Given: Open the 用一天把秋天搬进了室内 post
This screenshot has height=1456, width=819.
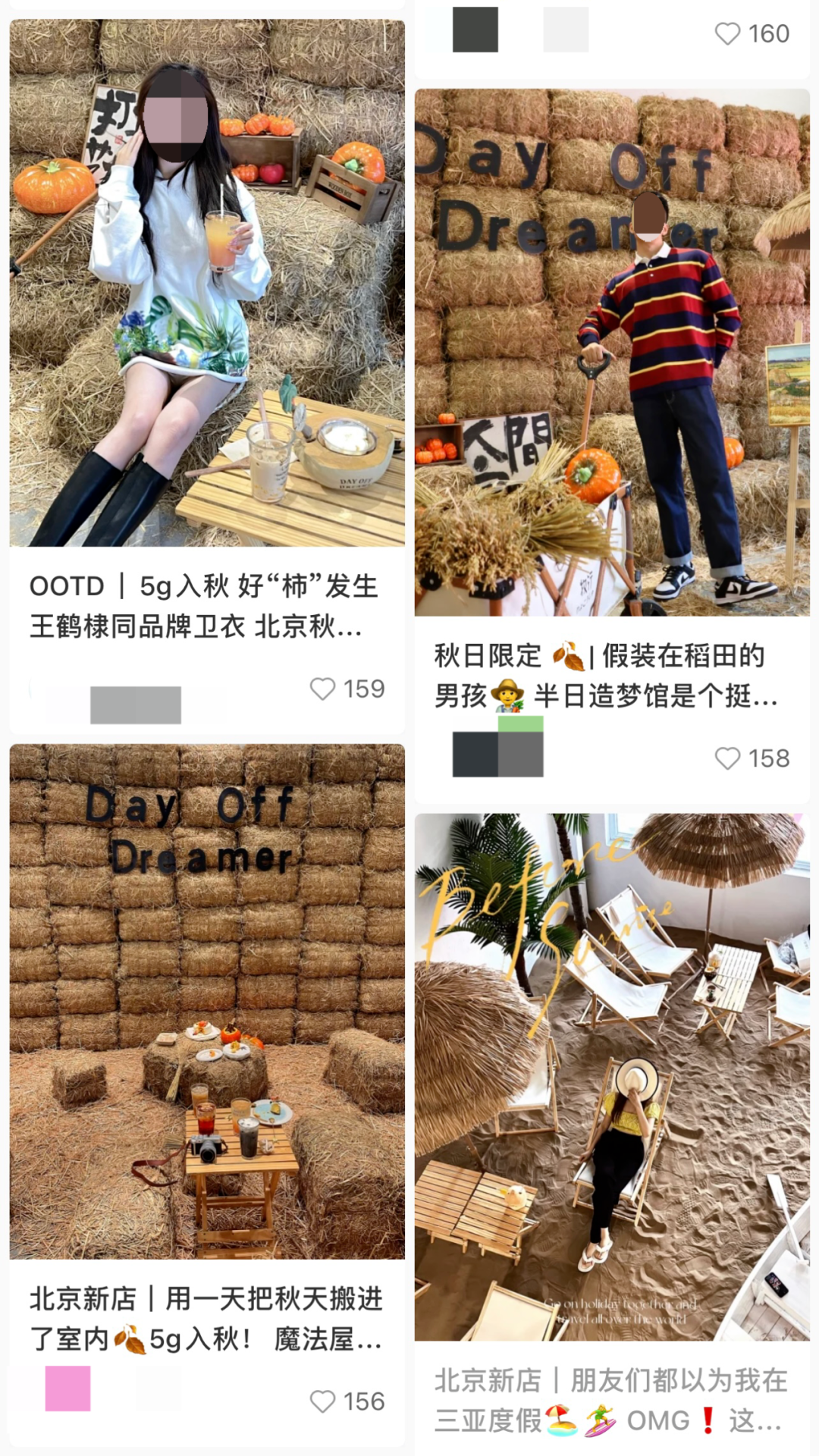Looking at the screenshot, I should pyautogui.click(x=206, y=1001).
